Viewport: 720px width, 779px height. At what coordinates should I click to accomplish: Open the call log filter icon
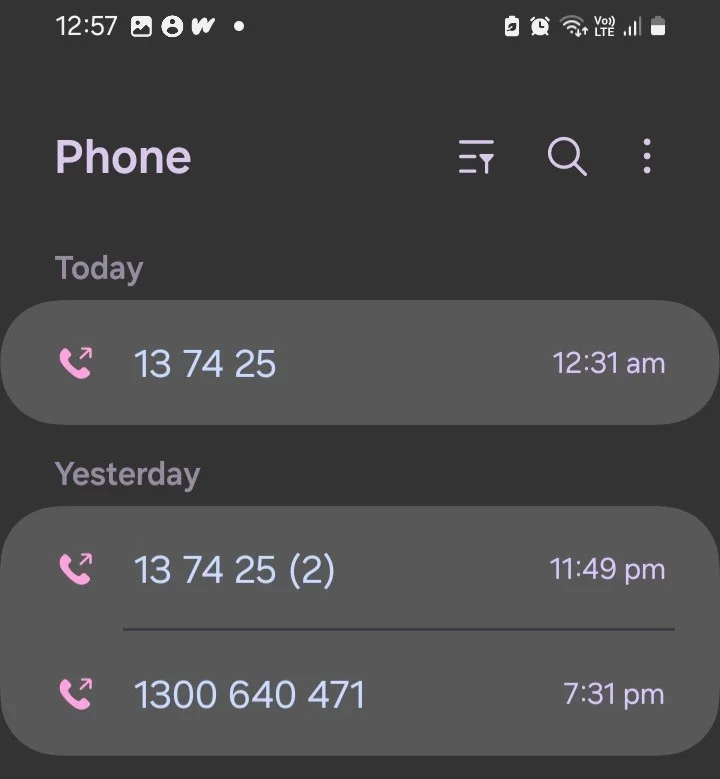point(476,157)
